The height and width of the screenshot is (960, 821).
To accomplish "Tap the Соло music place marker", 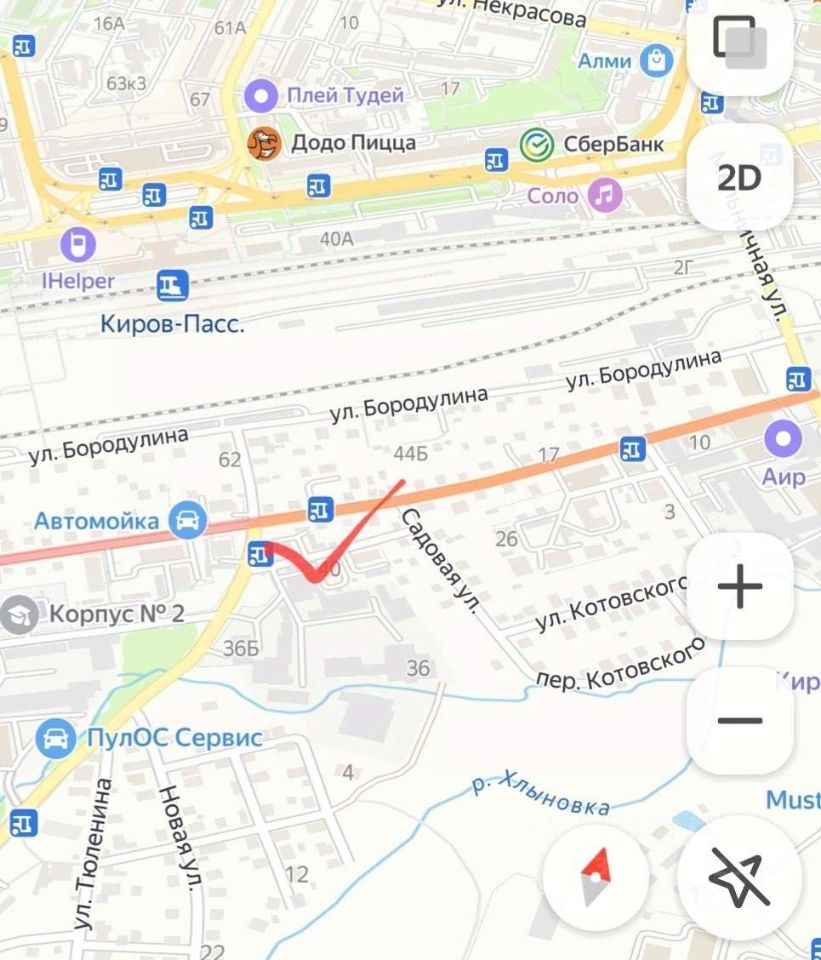I will click(x=604, y=194).
